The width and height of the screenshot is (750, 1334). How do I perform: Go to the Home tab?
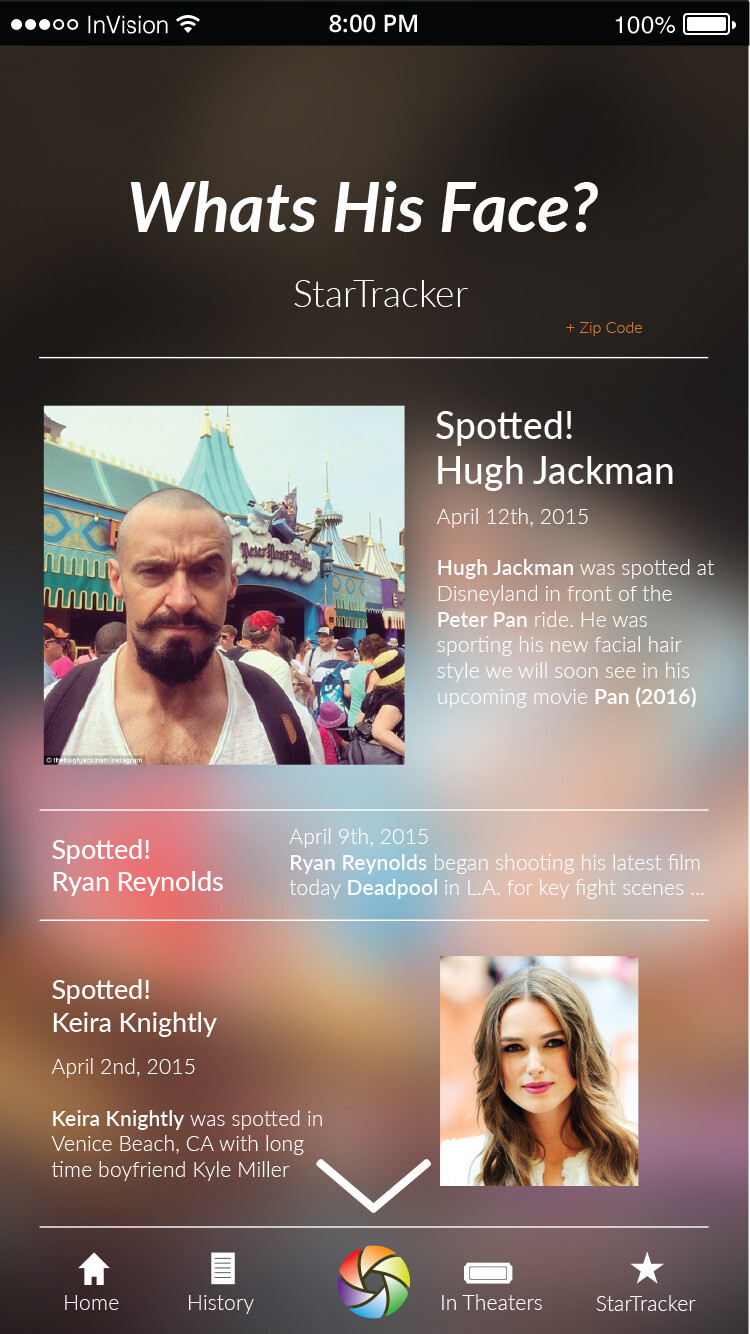coord(92,1283)
